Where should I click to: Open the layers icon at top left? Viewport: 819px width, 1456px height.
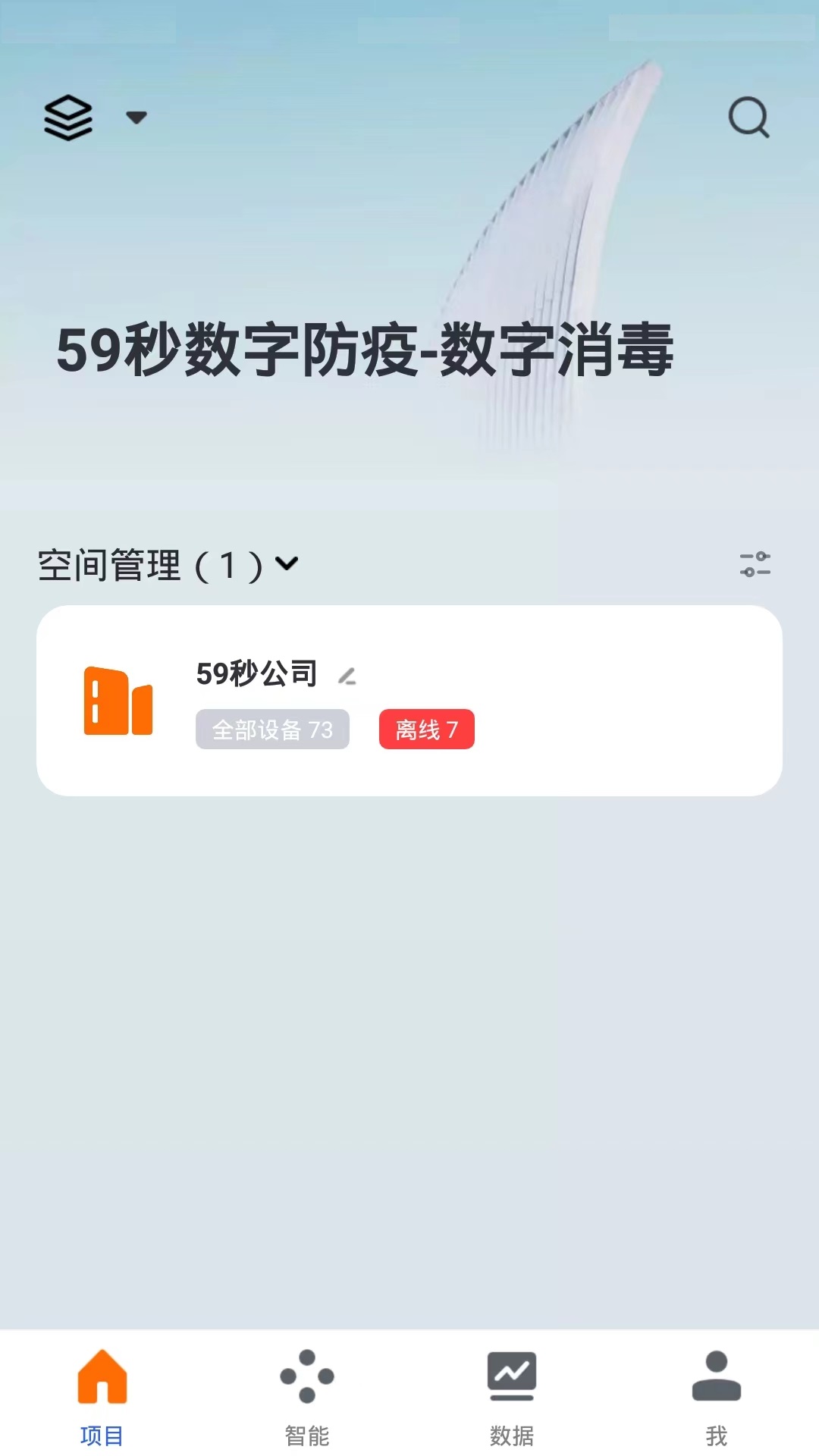pyautogui.click(x=68, y=118)
